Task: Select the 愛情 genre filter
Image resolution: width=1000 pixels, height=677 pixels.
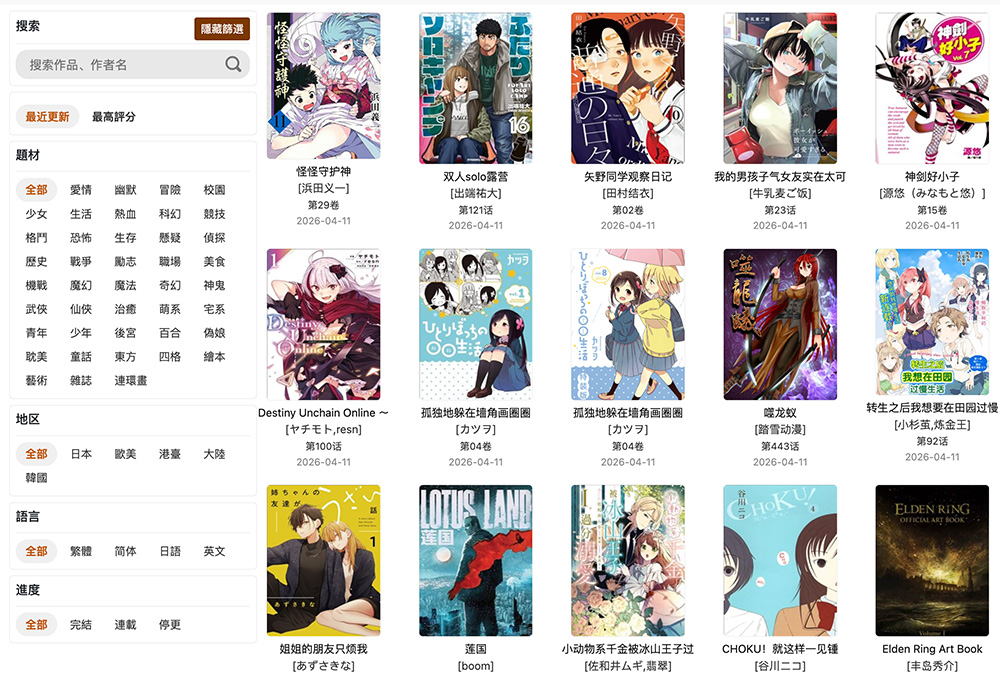Action: (81, 190)
